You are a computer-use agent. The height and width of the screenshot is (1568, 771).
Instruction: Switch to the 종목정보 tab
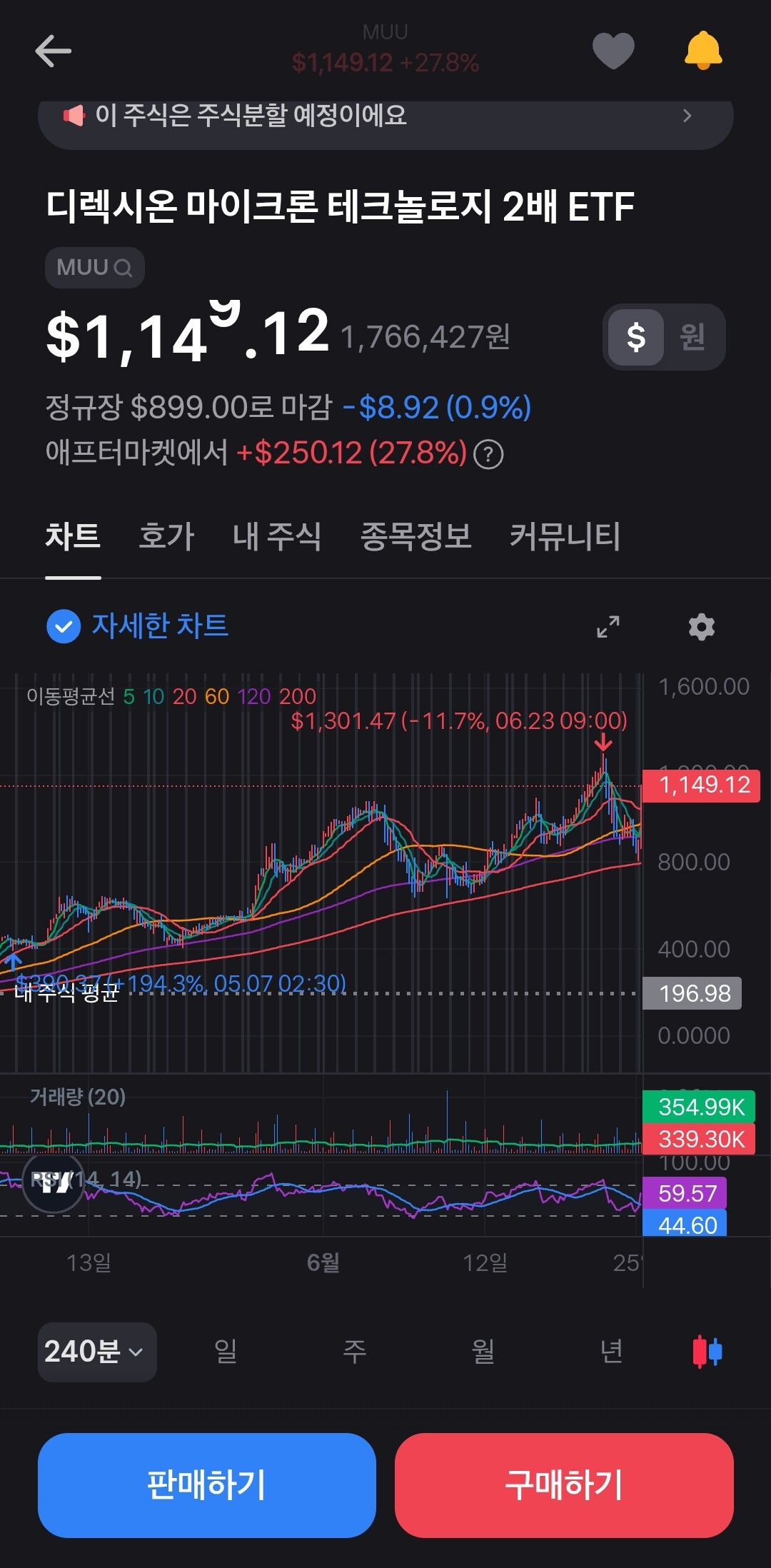click(415, 536)
